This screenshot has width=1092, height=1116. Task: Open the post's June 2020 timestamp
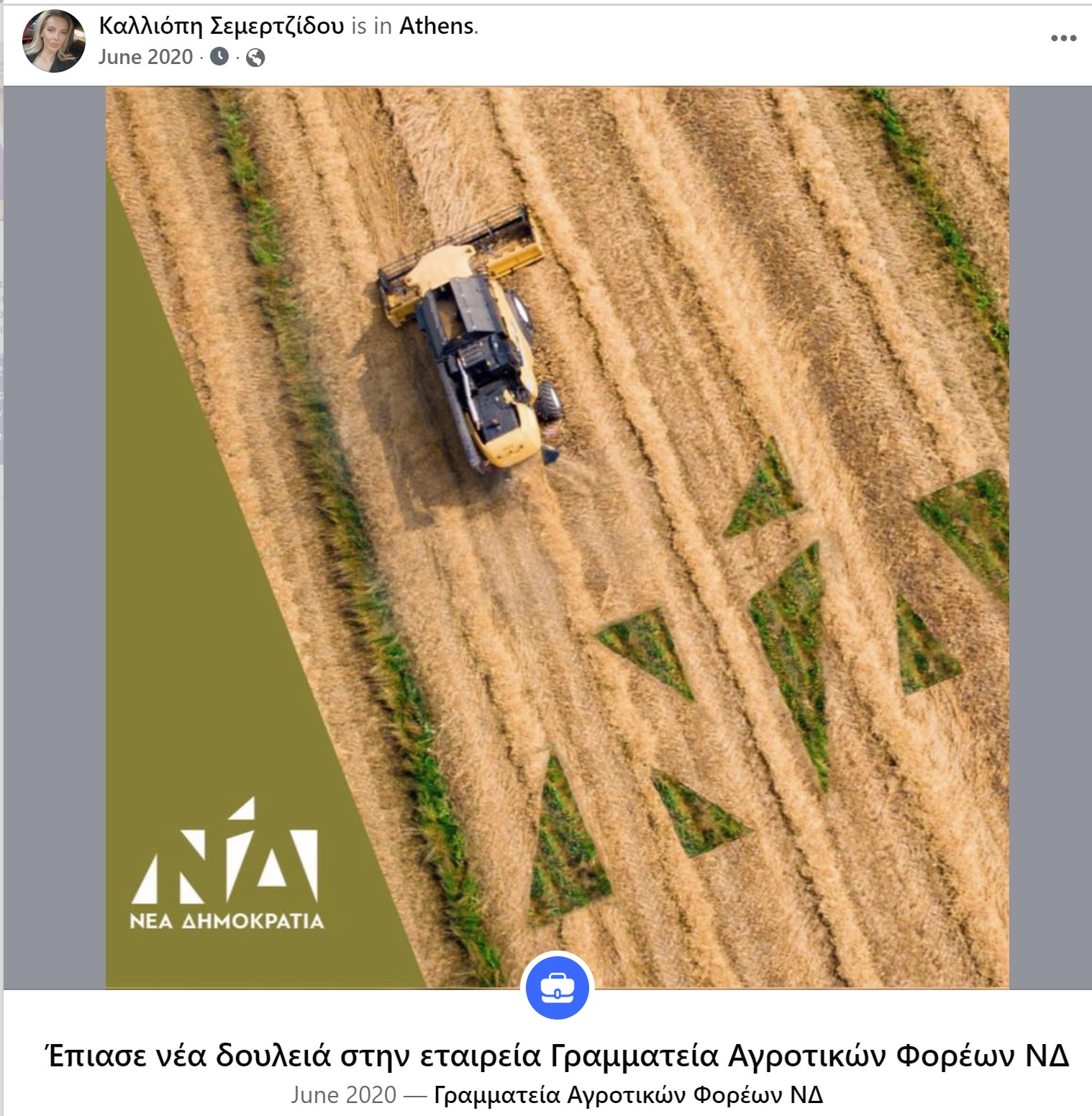[x=145, y=57]
